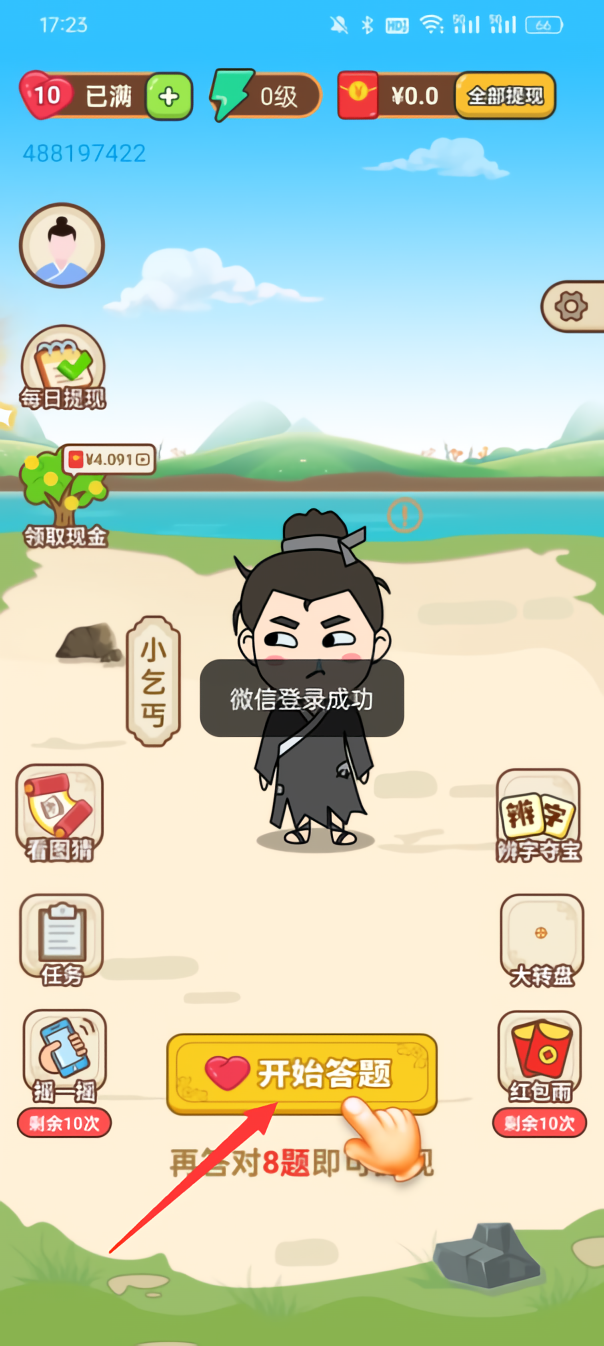Open the 红包雨 red packet rain
The width and height of the screenshot is (604, 1346).
pos(540,1057)
